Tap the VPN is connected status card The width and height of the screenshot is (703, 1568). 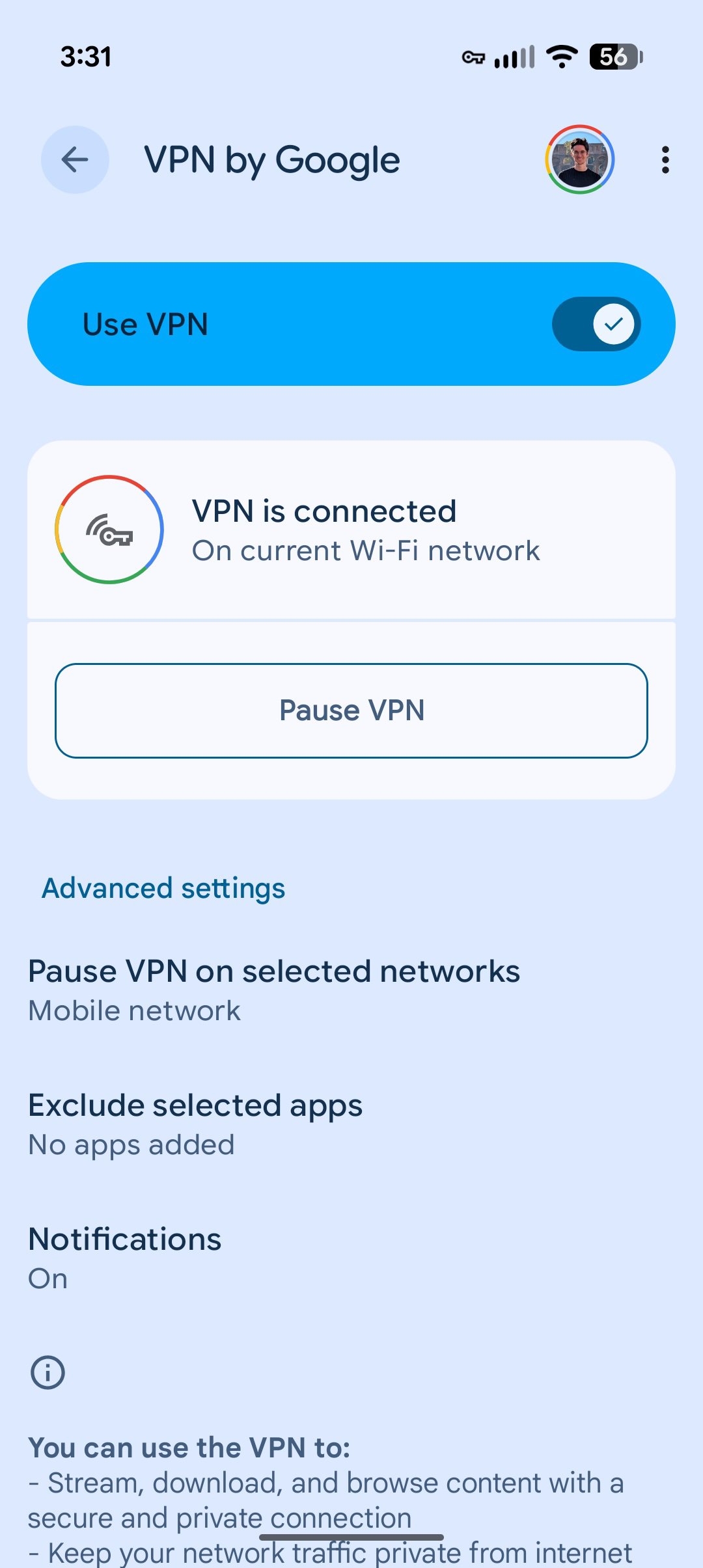click(x=351, y=530)
